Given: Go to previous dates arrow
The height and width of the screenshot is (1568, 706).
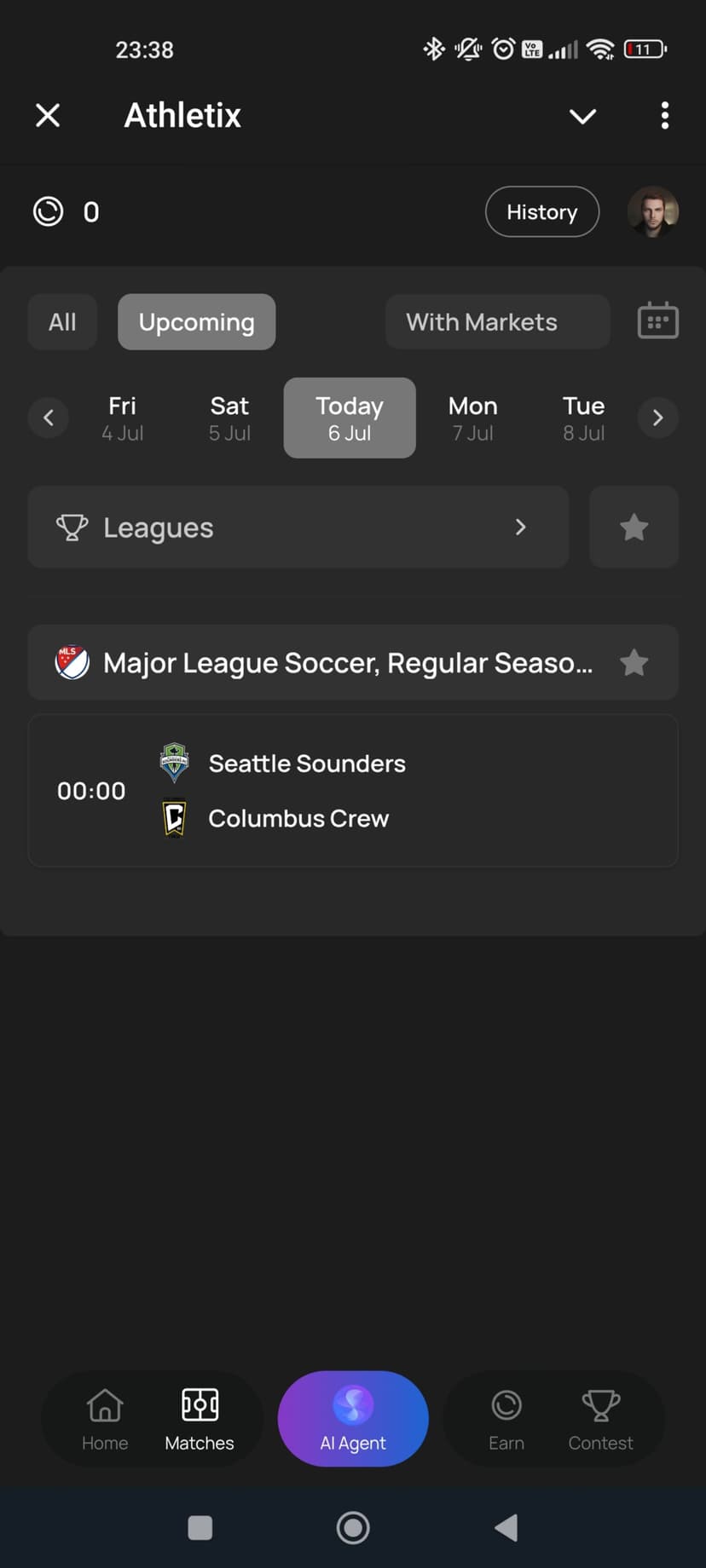Looking at the screenshot, I should point(49,418).
